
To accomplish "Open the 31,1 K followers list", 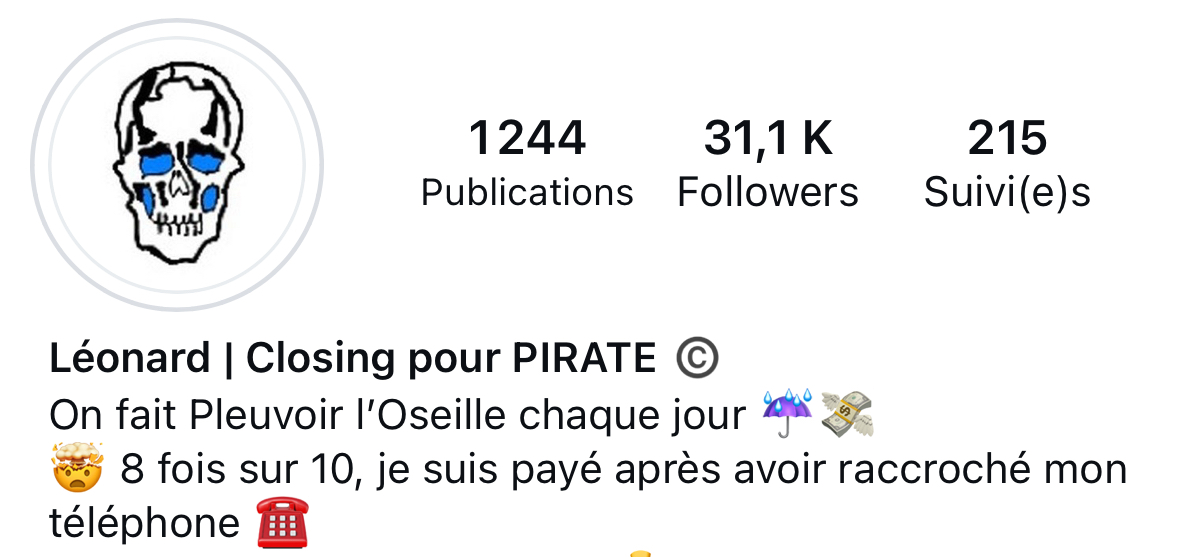I will 768,164.
